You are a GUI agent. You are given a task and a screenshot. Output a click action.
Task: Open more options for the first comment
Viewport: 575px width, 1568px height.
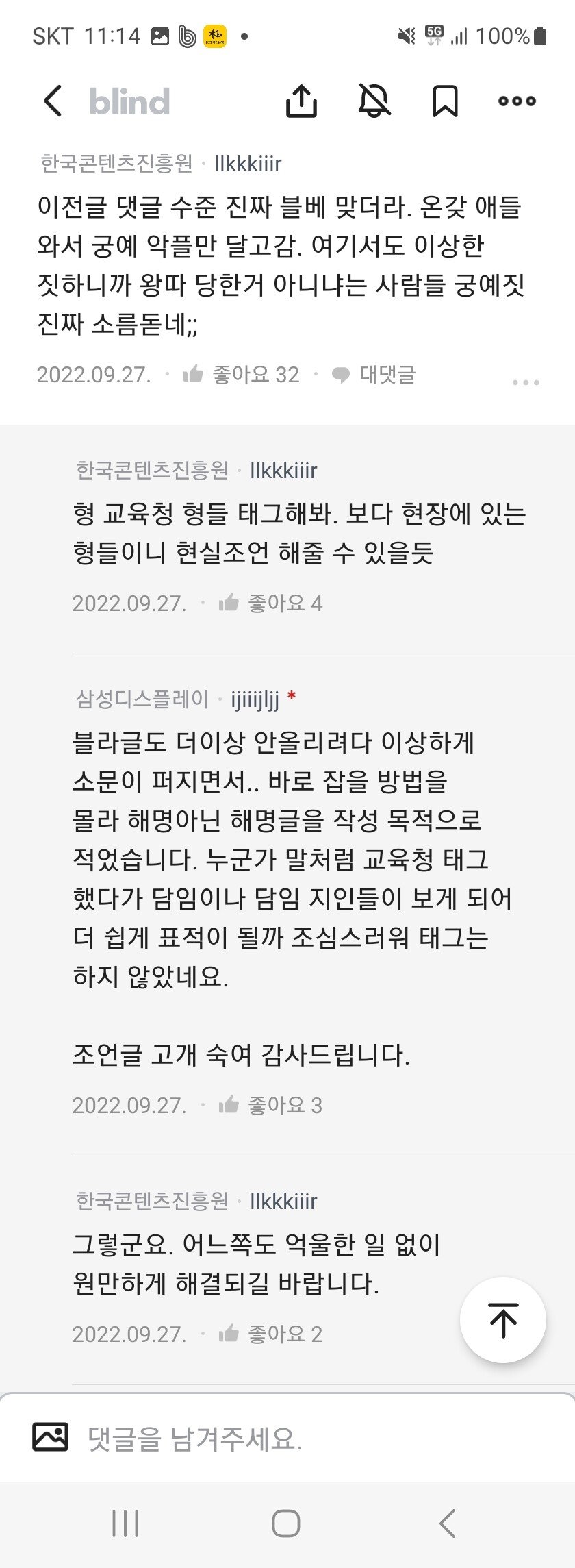(525, 382)
